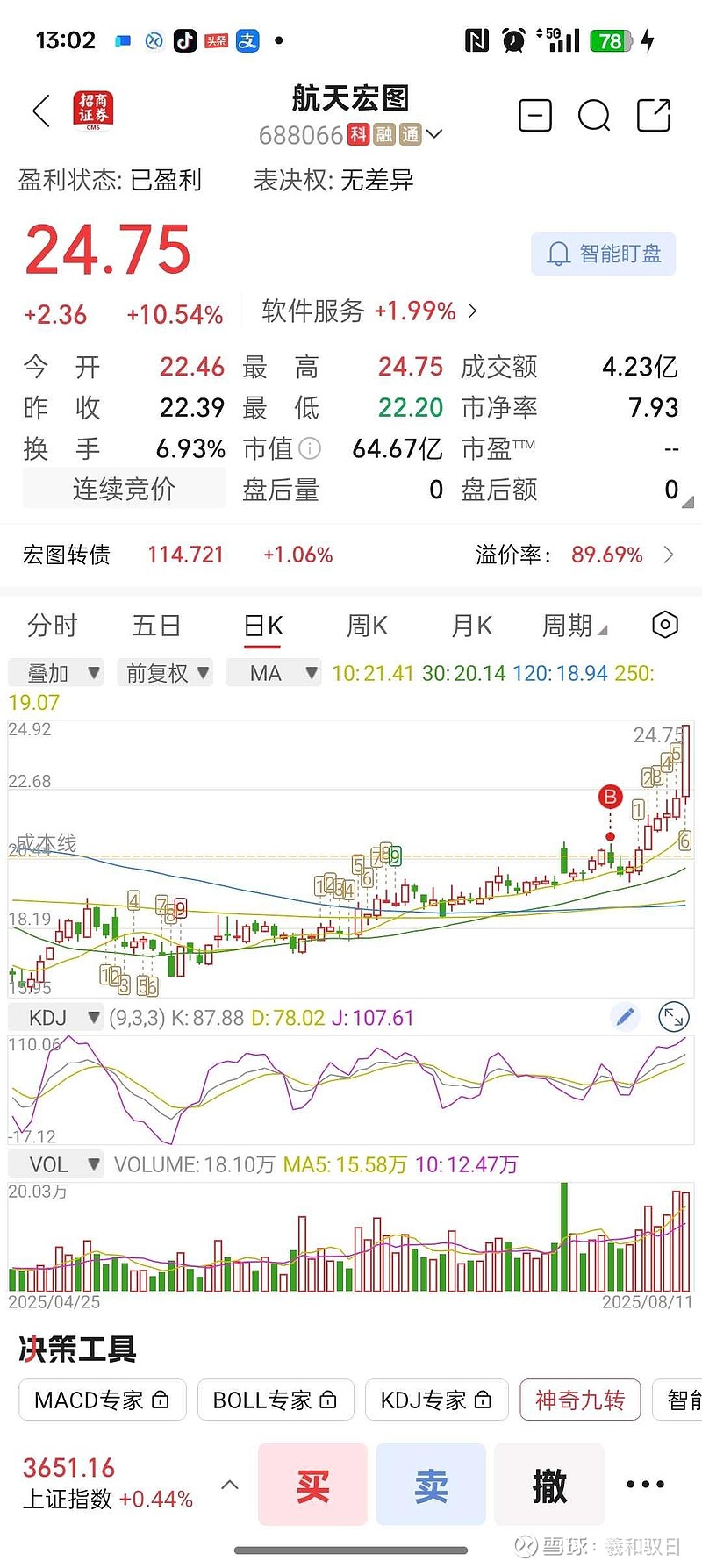Select the 周K chart tab

click(367, 626)
